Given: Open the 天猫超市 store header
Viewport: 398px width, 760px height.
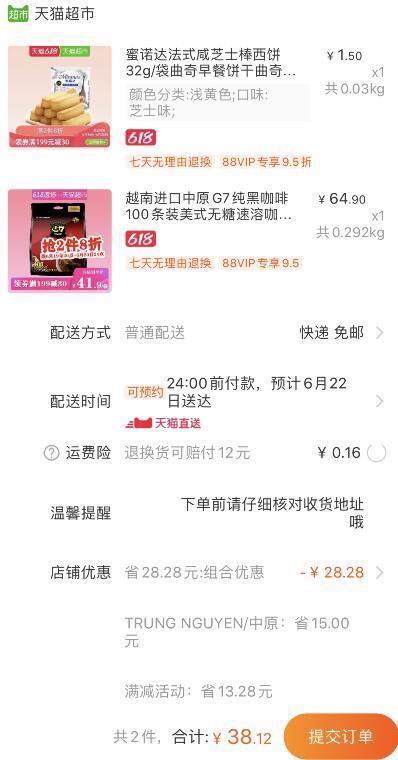Looking at the screenshot, I should pyautogui.click(x=51, y=14).
